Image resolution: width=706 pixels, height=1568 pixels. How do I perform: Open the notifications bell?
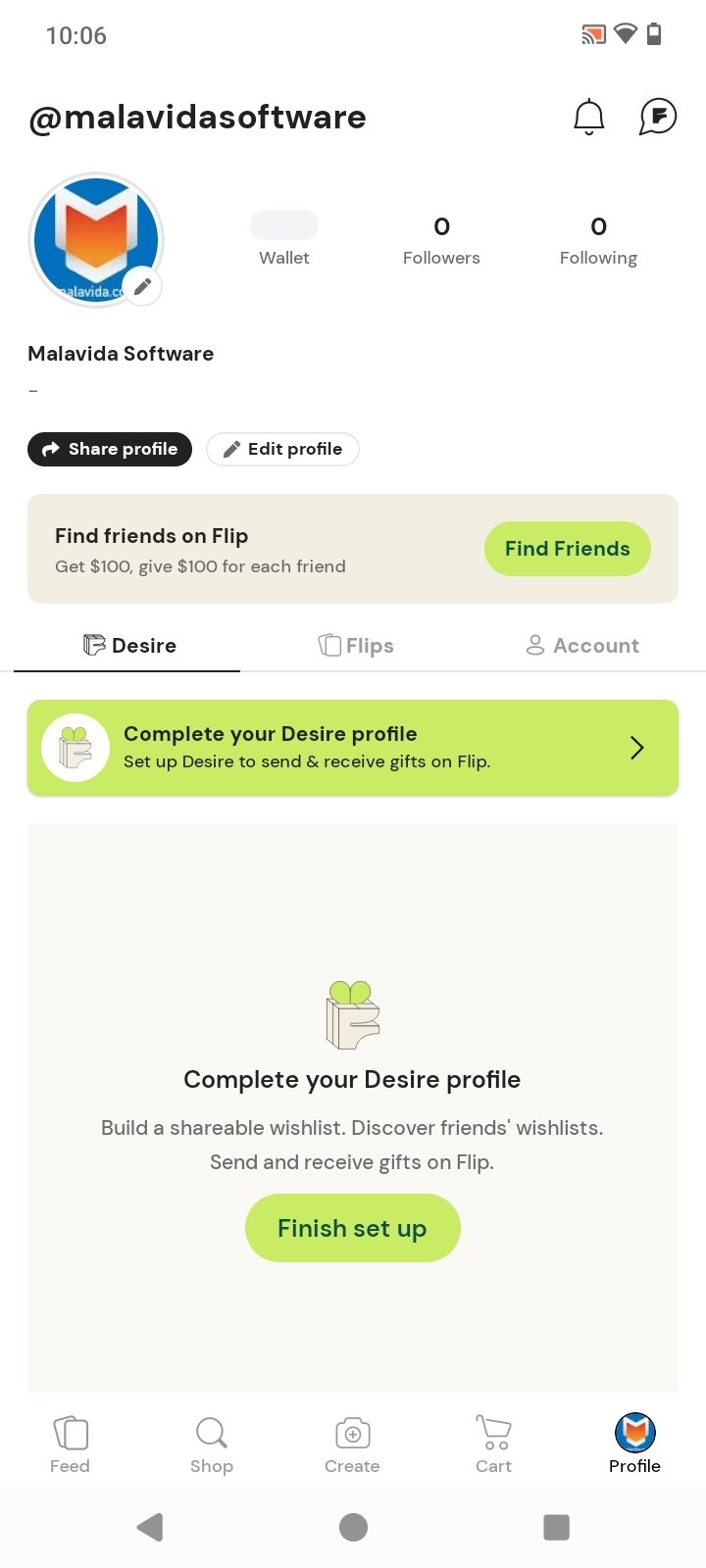(588, 117)
